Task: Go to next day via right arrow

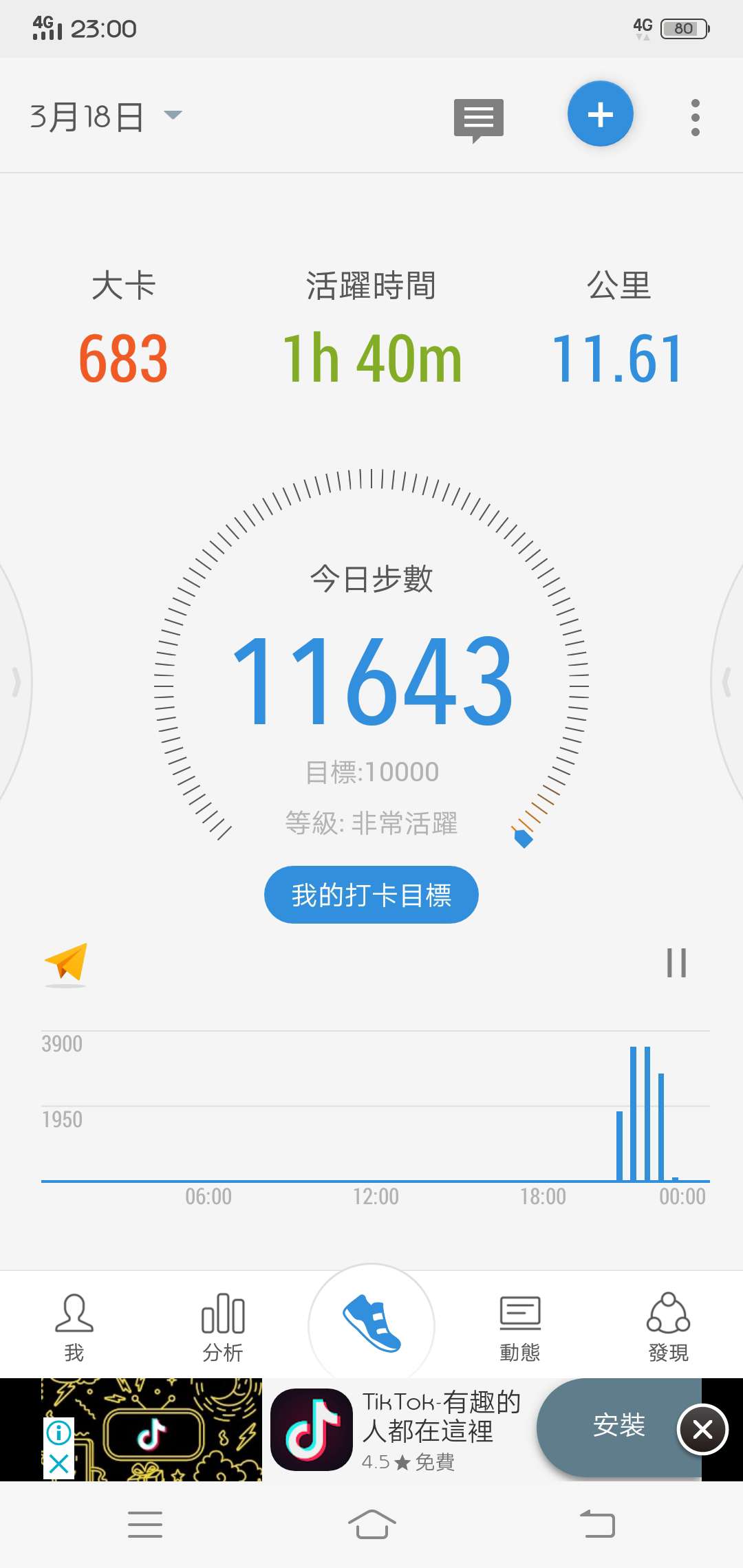Action: [x=726, y=682]
